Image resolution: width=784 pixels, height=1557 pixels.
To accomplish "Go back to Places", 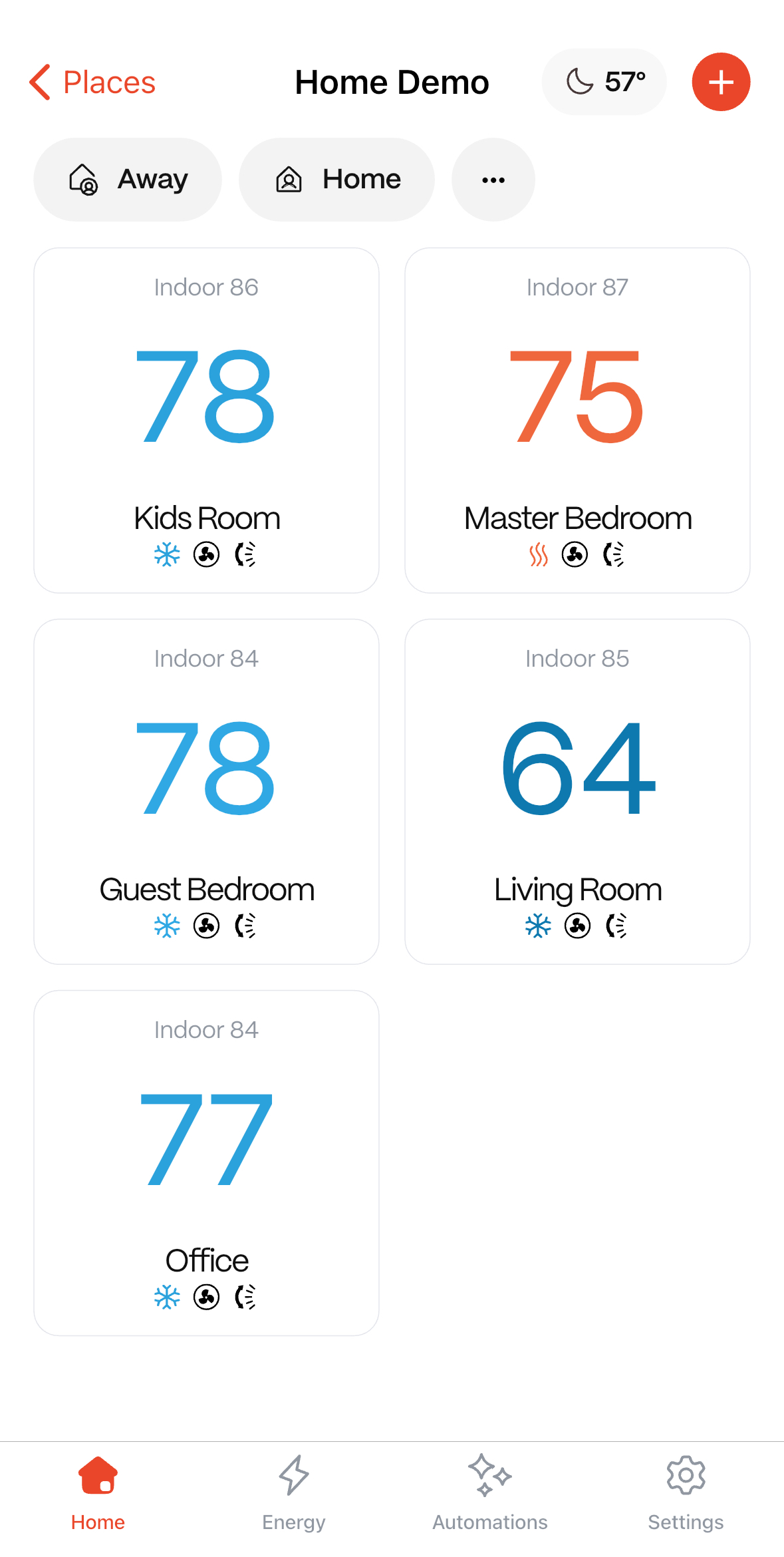I will [x=92, y=83].
